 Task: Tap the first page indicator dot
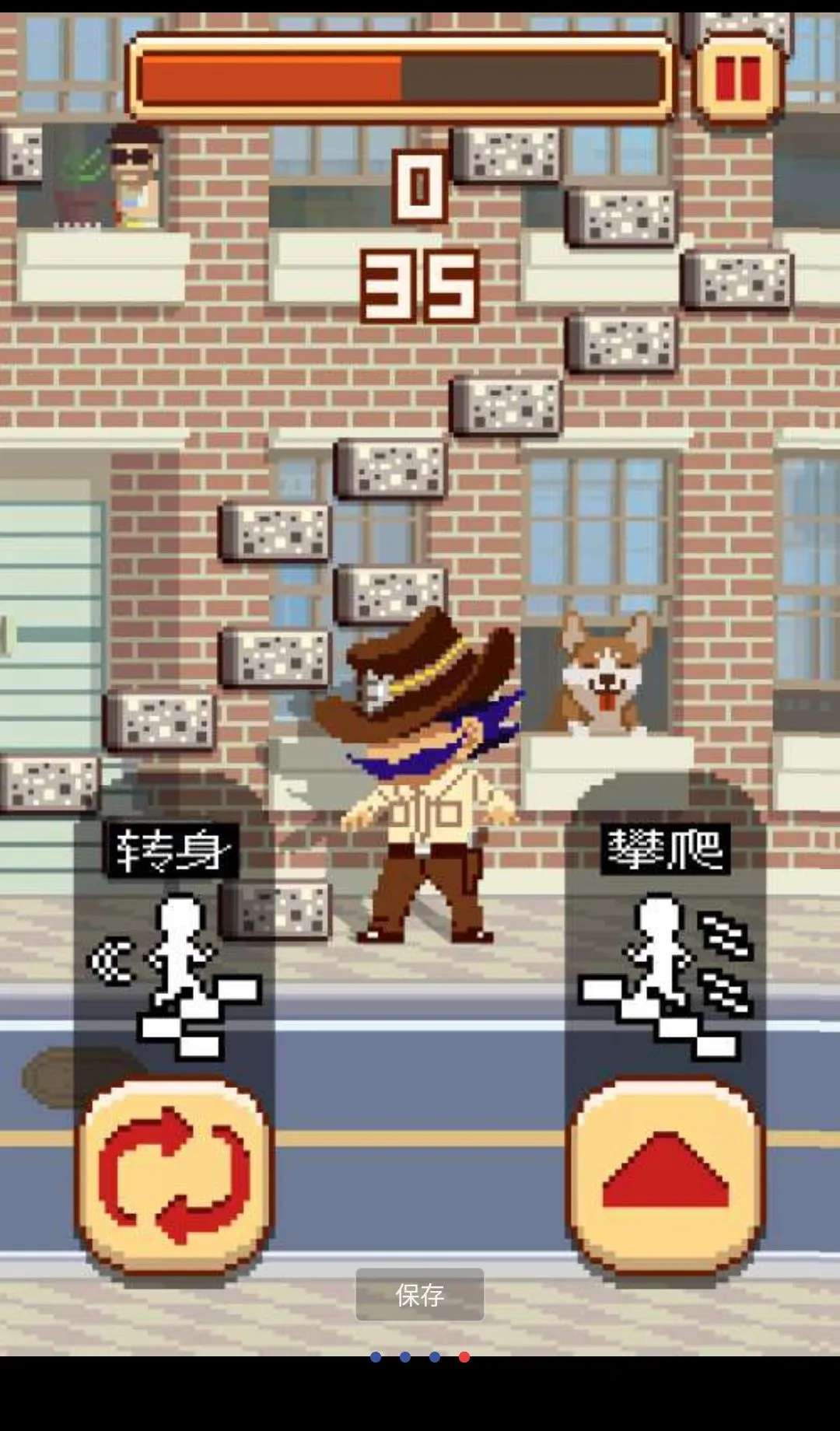376,1357
